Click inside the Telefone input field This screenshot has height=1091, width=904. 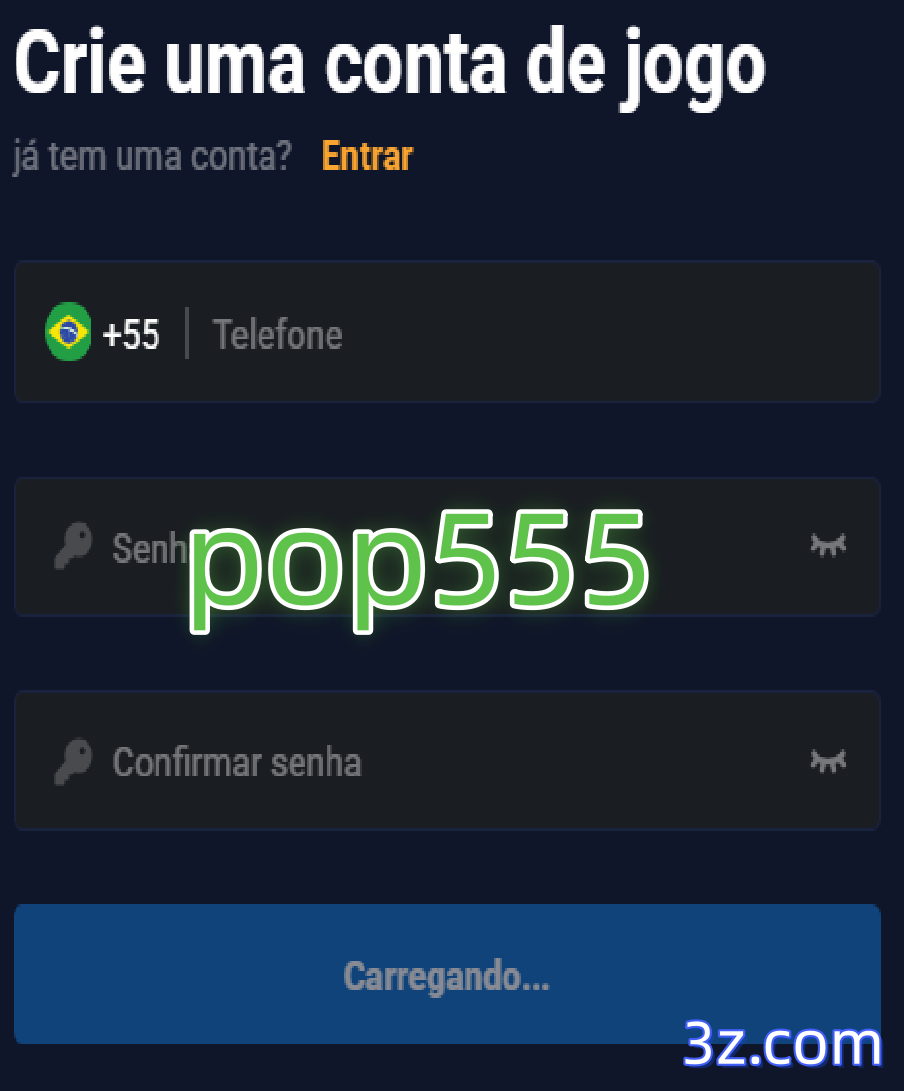click(450, 334)
